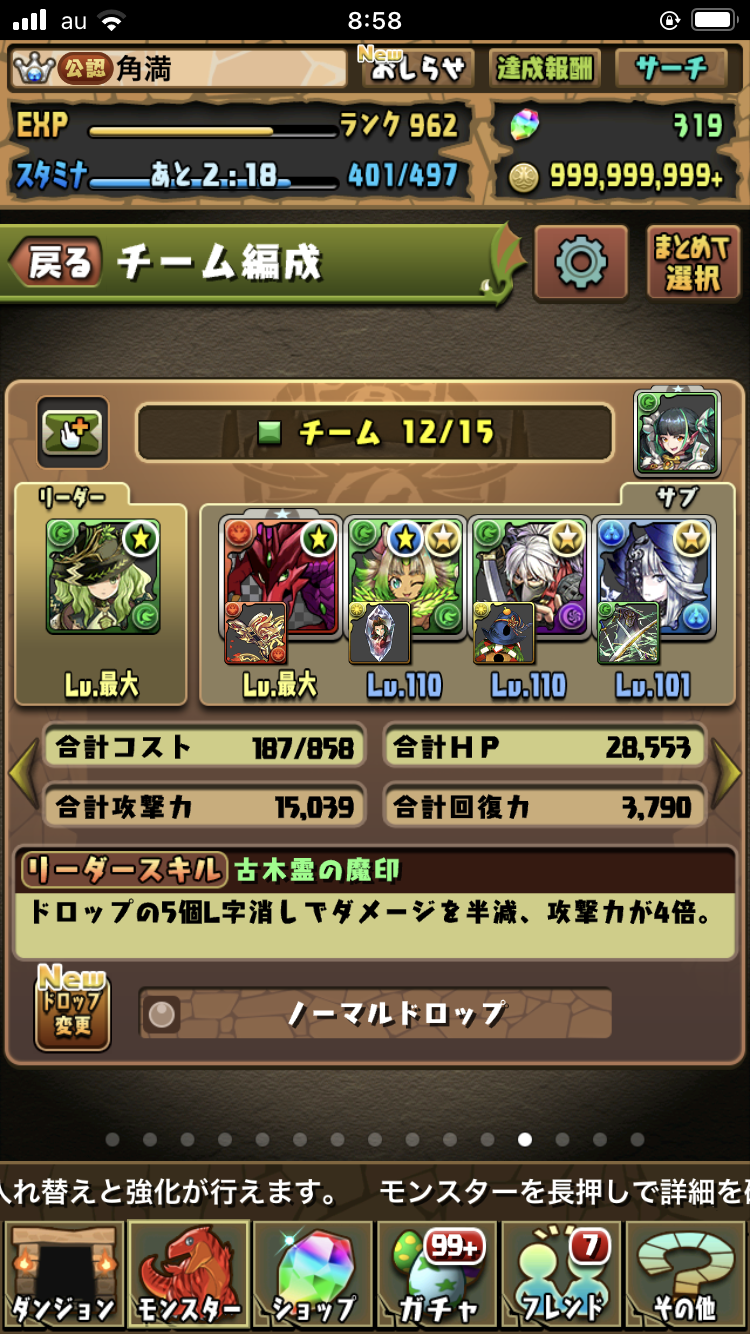Go to the next team with right arrow
The image size is (750, 1334).
pos(728,773)
